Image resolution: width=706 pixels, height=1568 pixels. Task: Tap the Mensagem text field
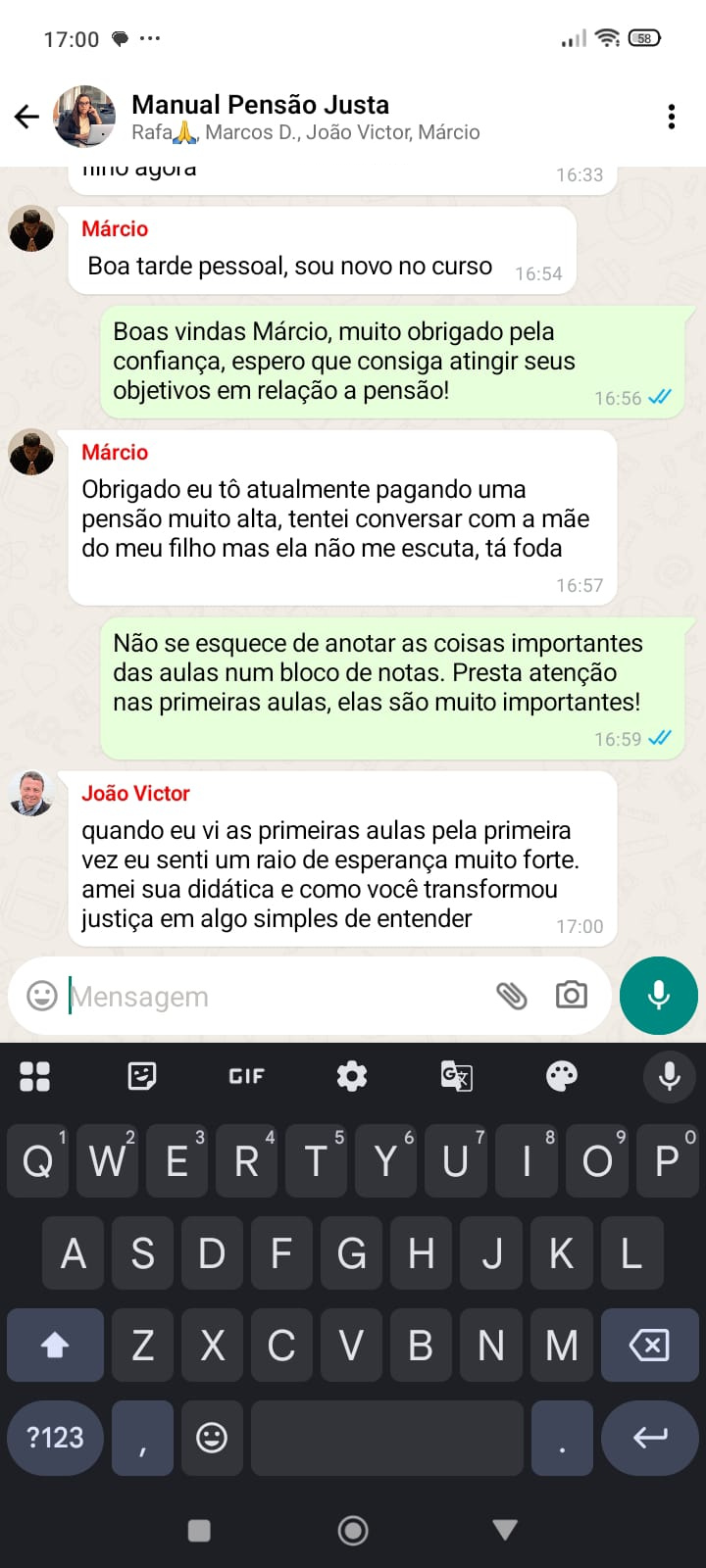pos(275,997)
